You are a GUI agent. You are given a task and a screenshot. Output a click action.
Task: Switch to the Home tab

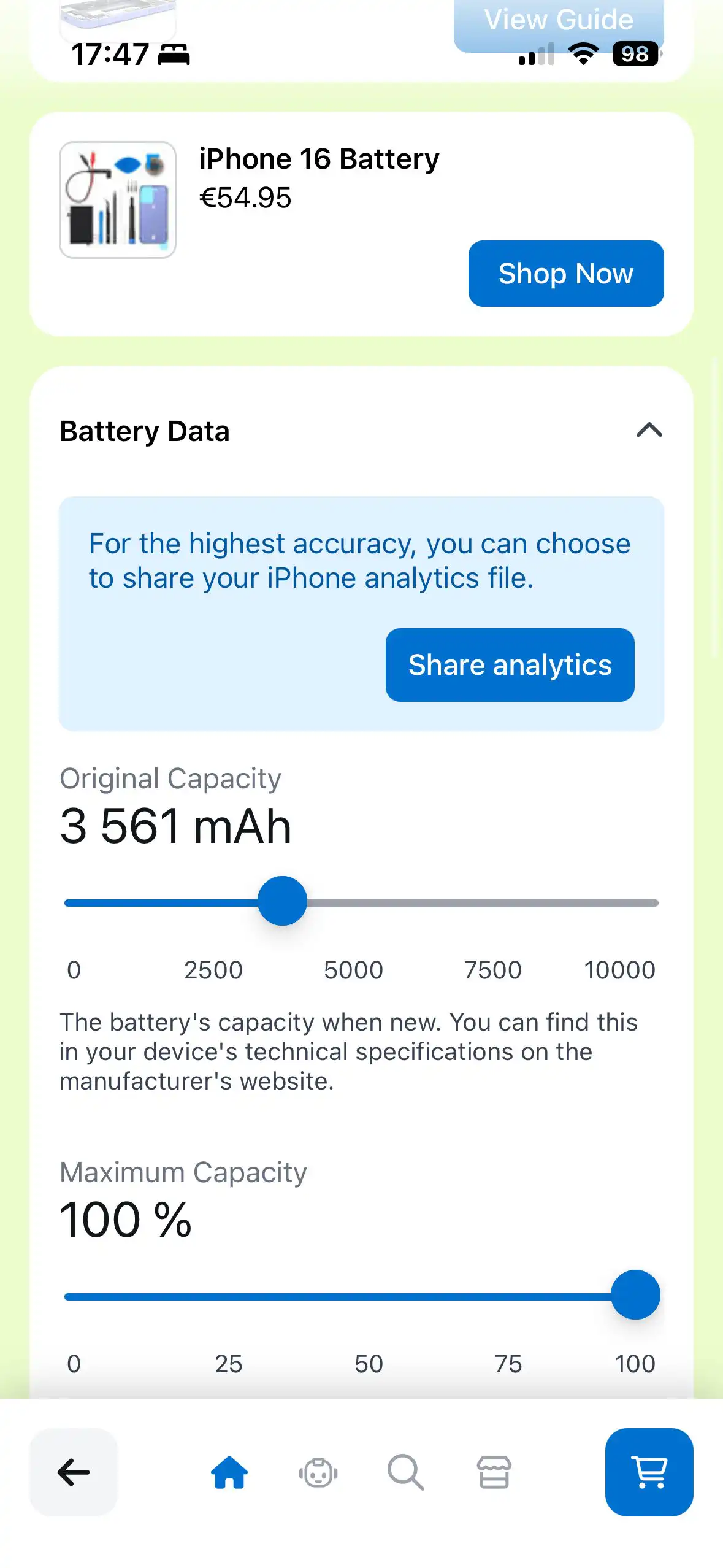tap(229, 1472)
